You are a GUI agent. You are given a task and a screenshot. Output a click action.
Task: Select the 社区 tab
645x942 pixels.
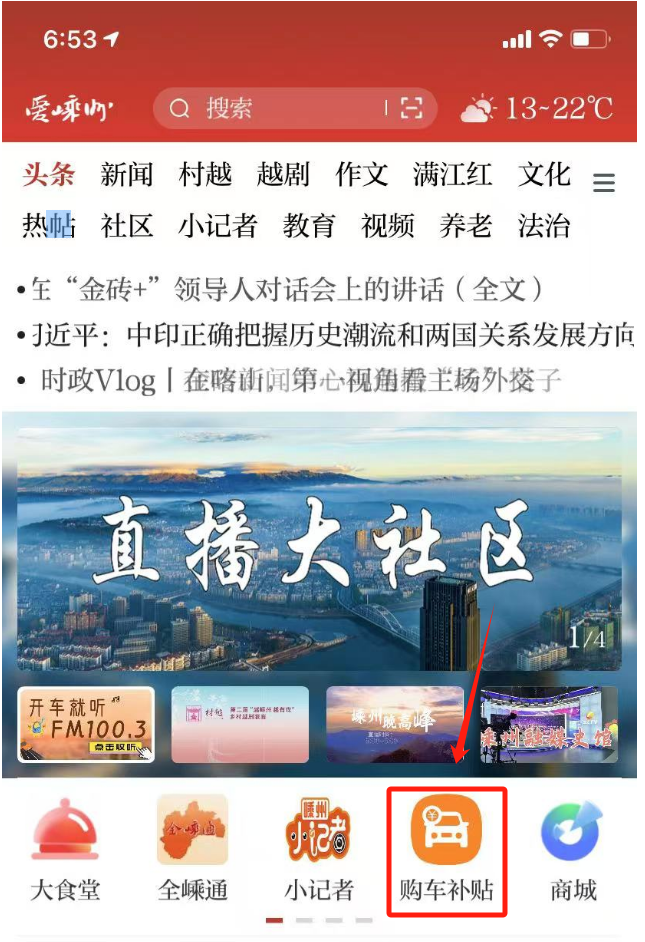coord(127,226)
